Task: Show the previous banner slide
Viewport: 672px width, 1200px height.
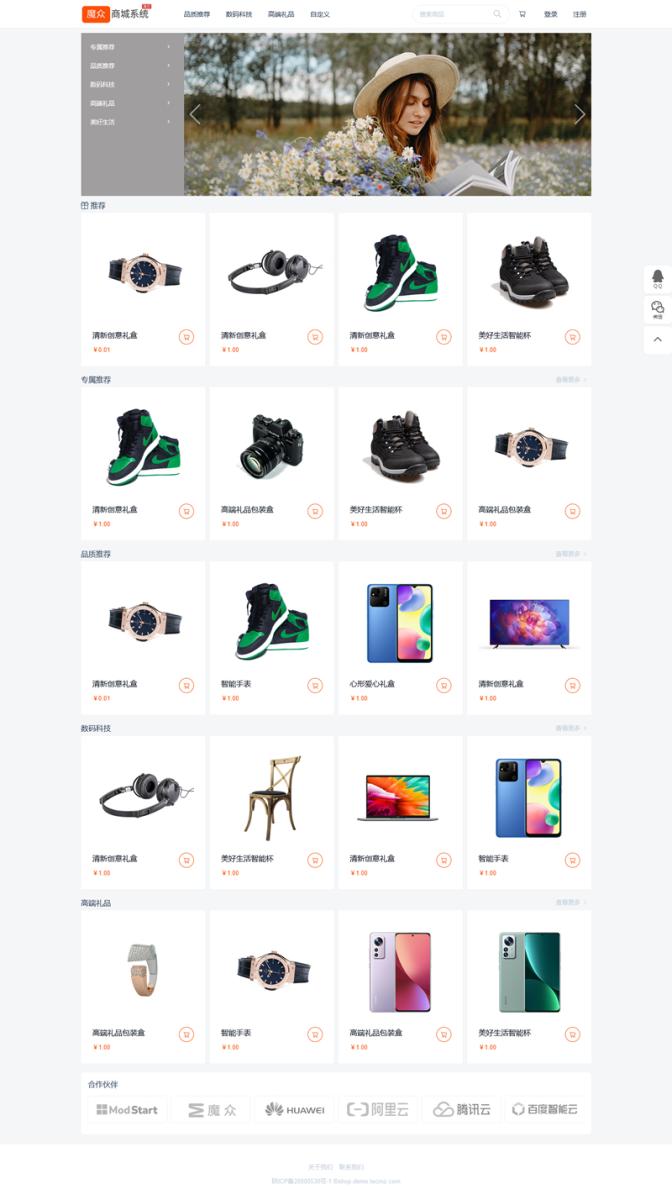Action: 195,114
